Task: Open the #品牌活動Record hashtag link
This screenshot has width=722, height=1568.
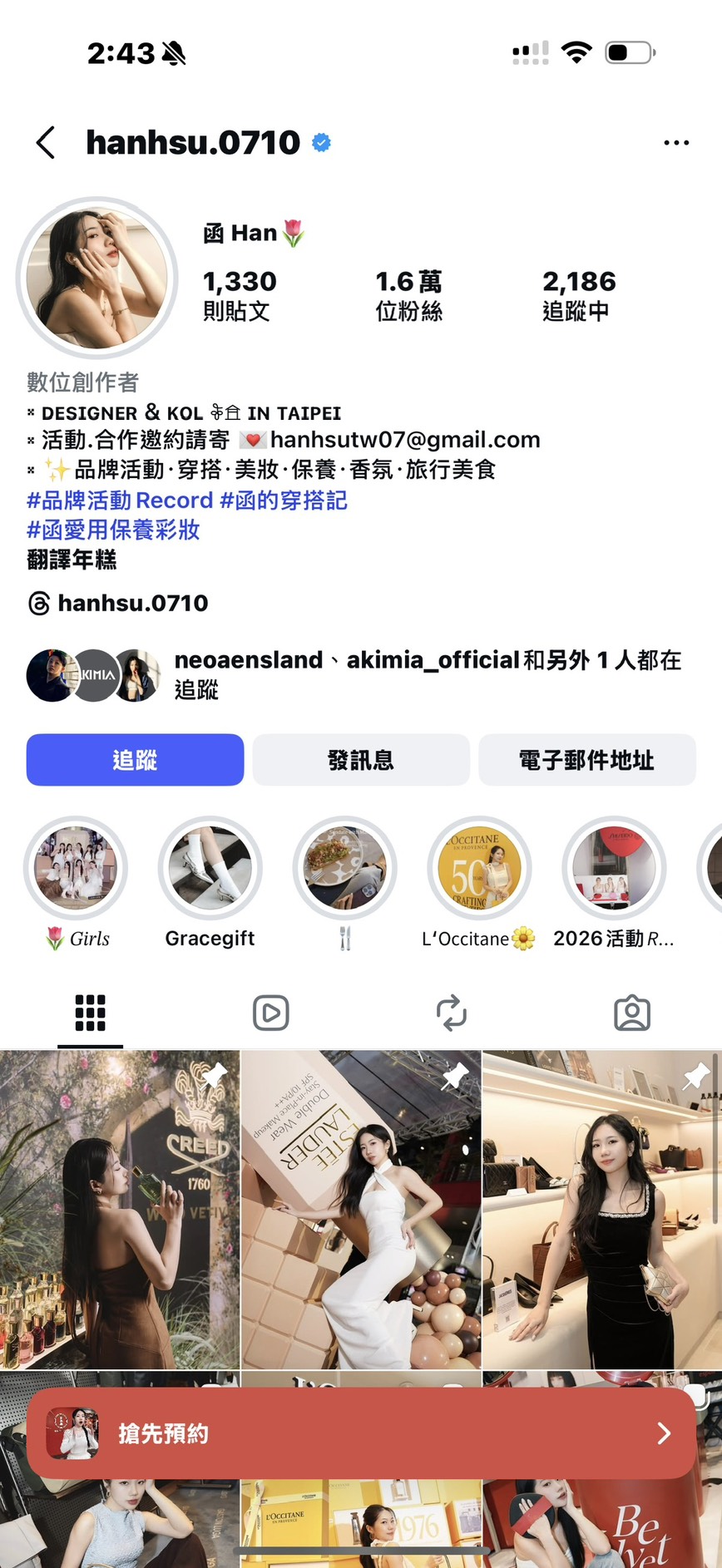Action: (x=119, y=500)
